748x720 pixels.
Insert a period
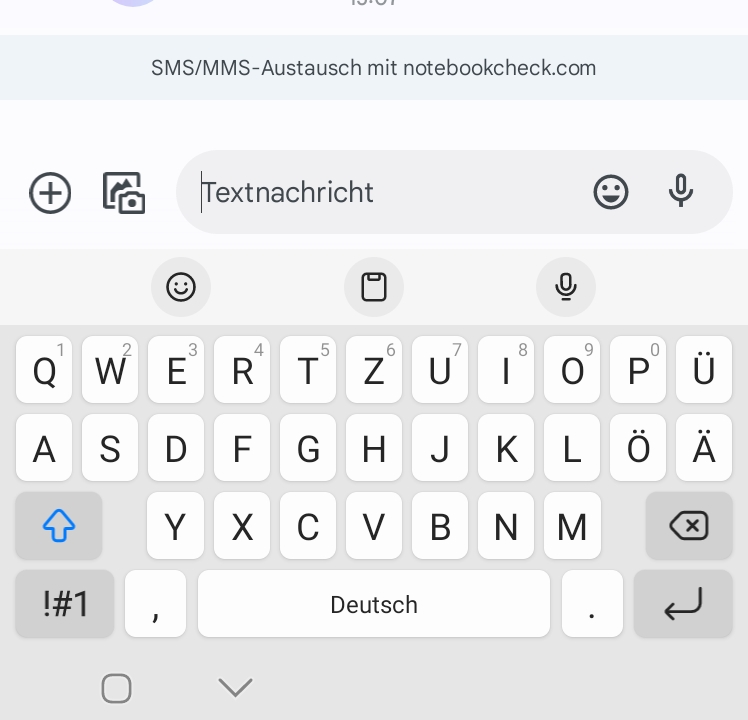point(592,604)
